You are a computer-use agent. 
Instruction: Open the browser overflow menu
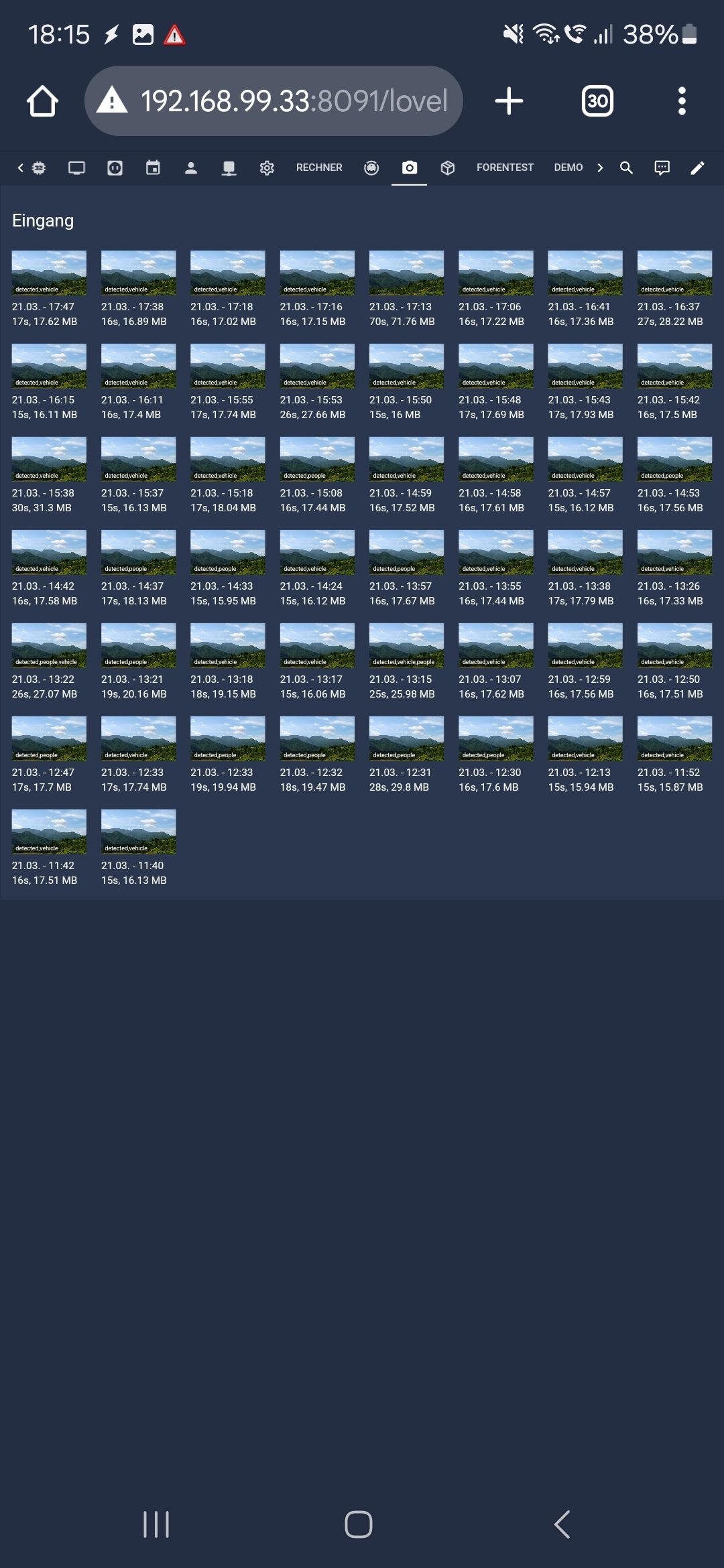tap(682, 101)
